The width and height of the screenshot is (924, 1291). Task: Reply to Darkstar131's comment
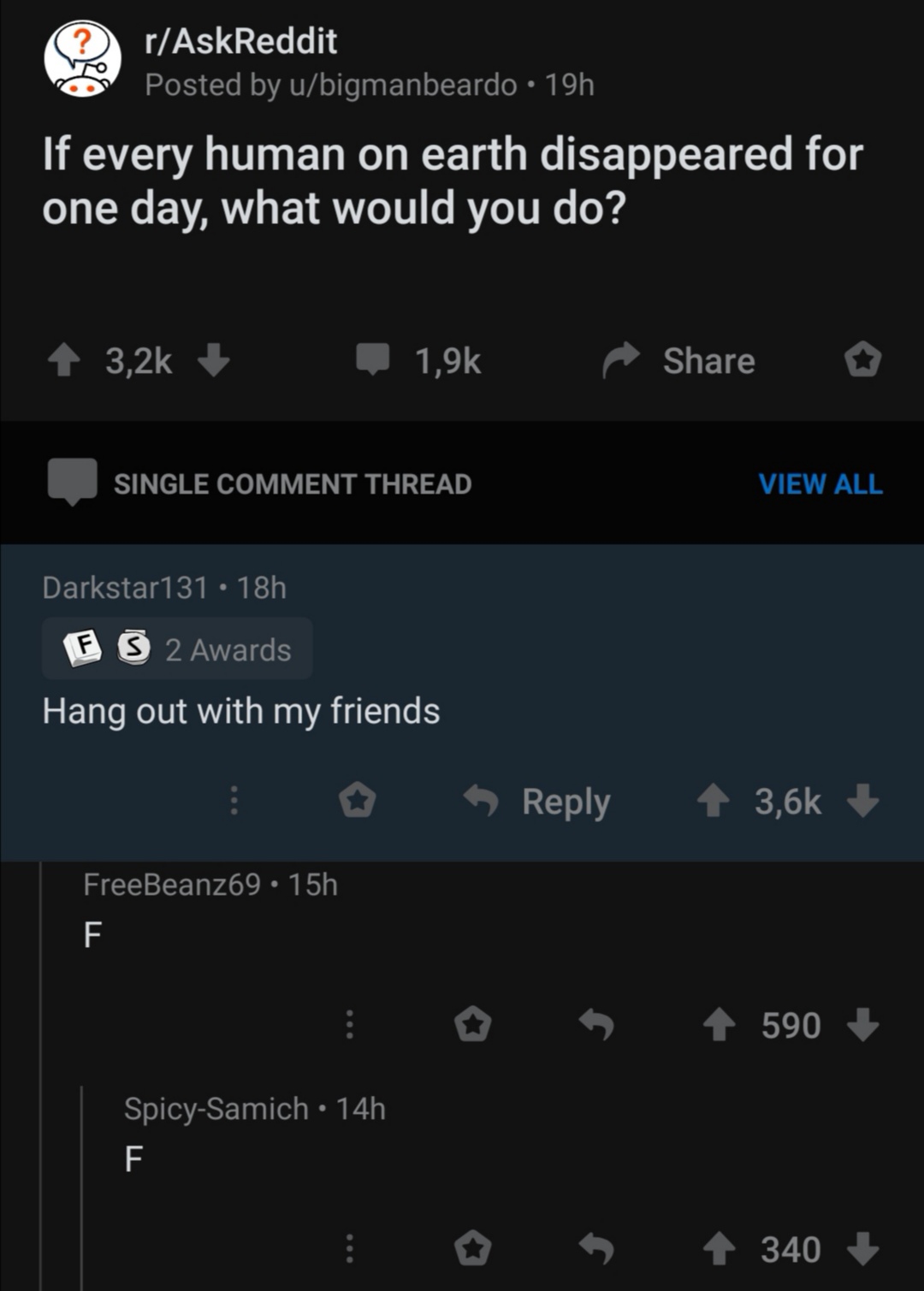click(538, 802)
